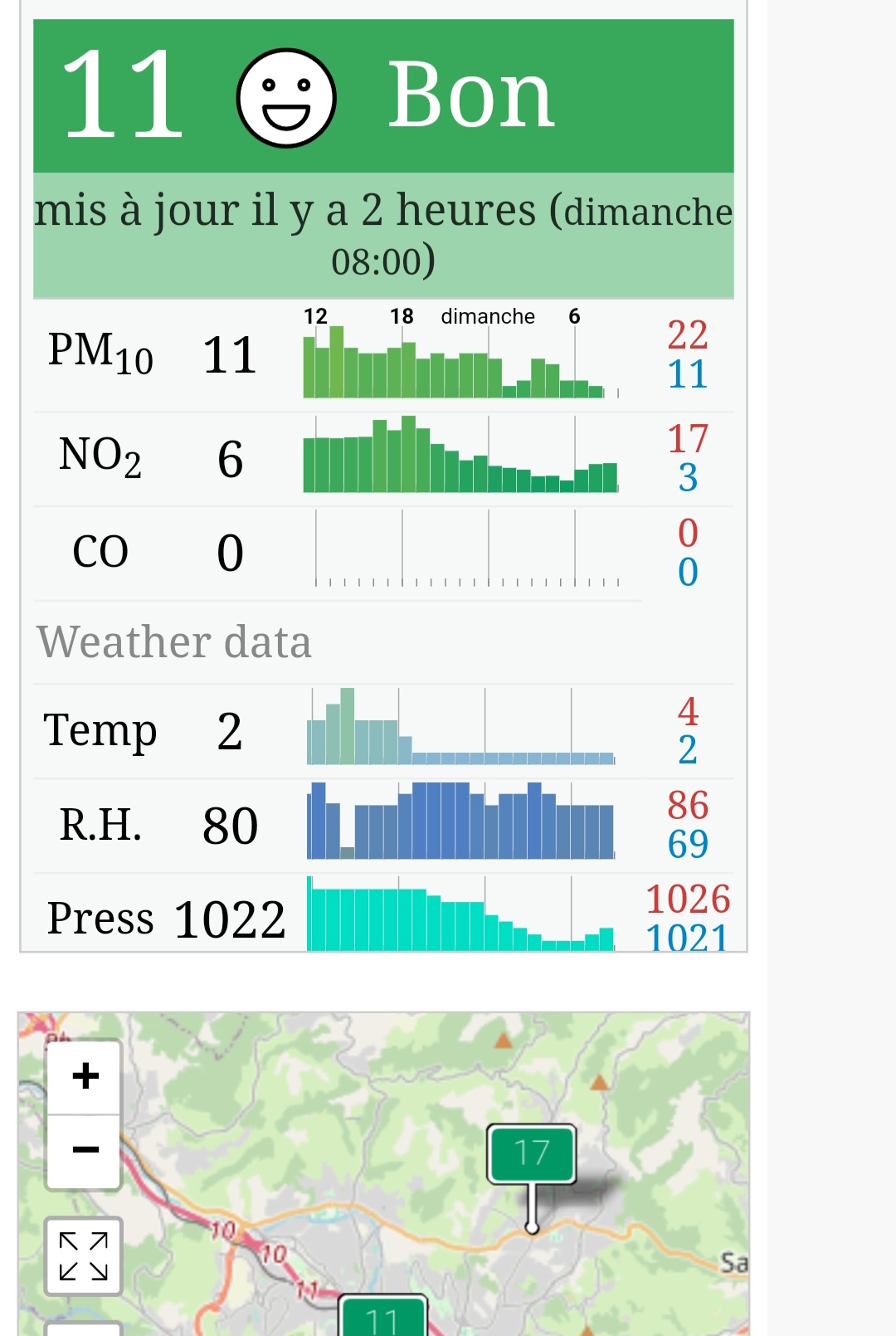Screen dimensions: 896x1336
Task: Open the station marker showing 17
Action: [531, 1153]
